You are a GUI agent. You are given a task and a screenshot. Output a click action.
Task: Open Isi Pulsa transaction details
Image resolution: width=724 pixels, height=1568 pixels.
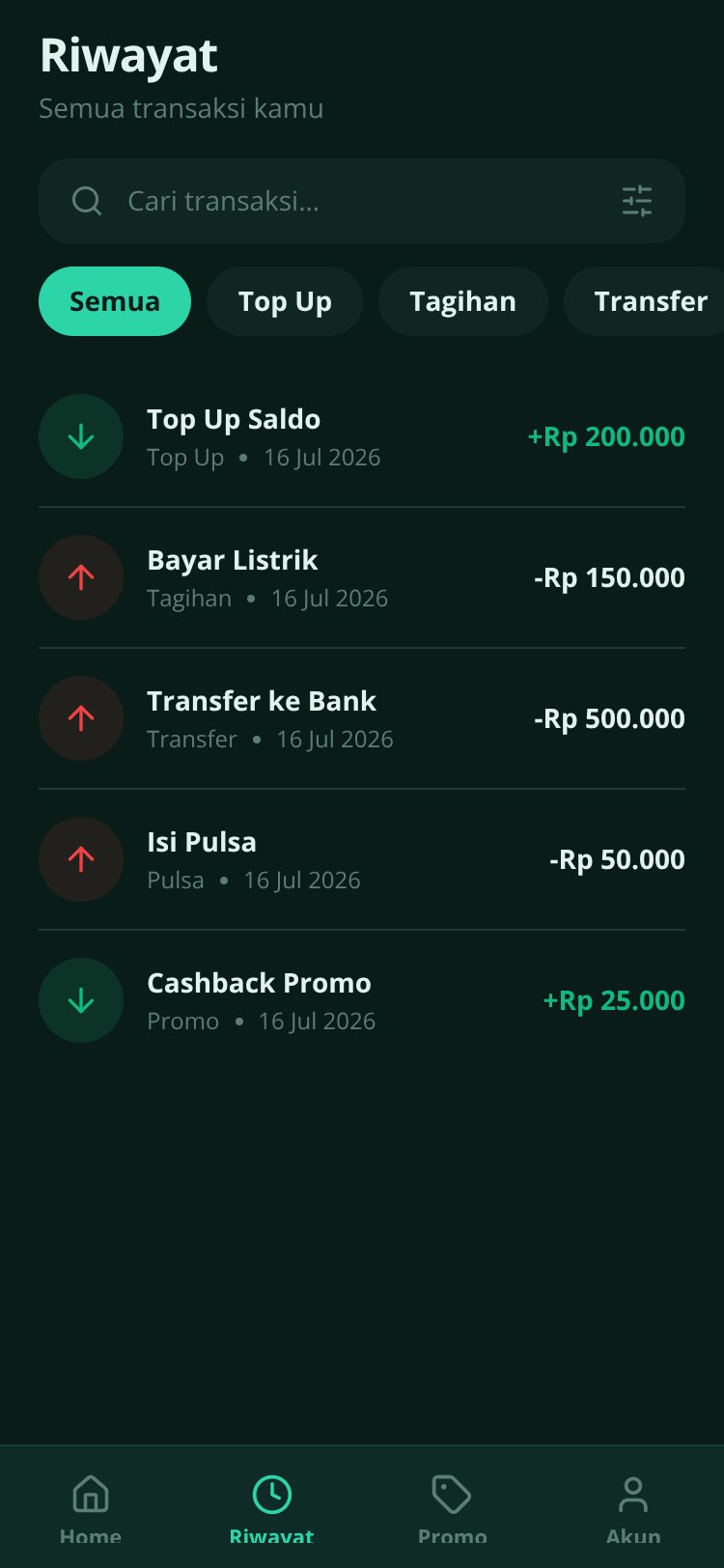pyautogui.click(x=362, y=859)
